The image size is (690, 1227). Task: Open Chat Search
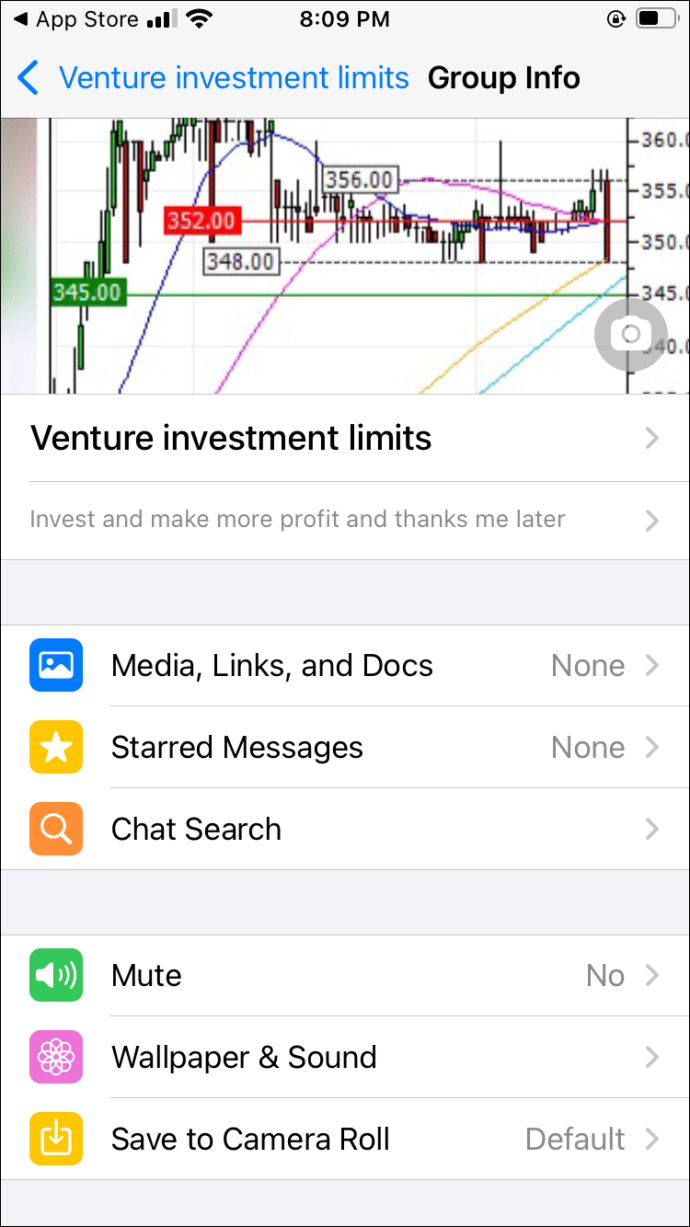pyautogui.click(x=345, y=829)
